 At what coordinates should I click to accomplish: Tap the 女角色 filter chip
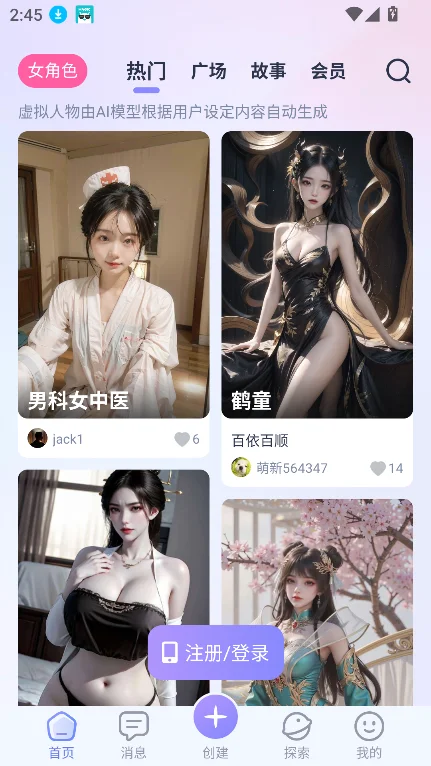click(x=53, y=71)
